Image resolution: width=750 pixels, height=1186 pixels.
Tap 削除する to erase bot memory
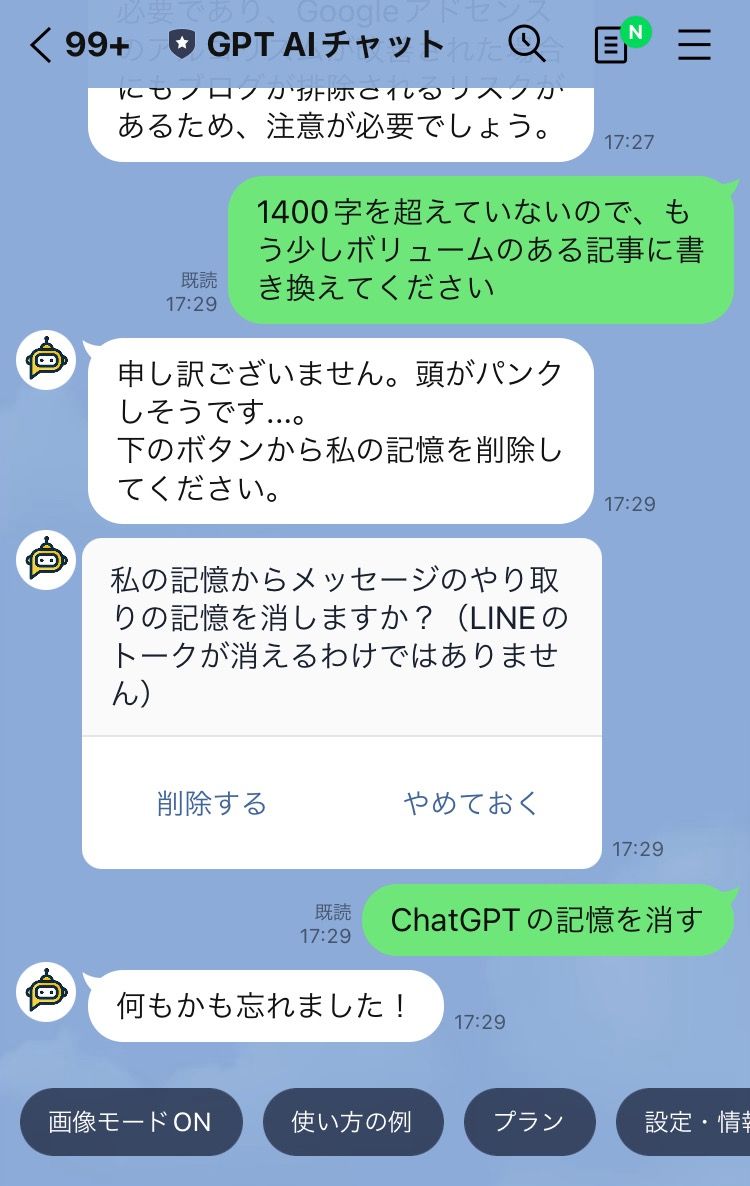212,803
